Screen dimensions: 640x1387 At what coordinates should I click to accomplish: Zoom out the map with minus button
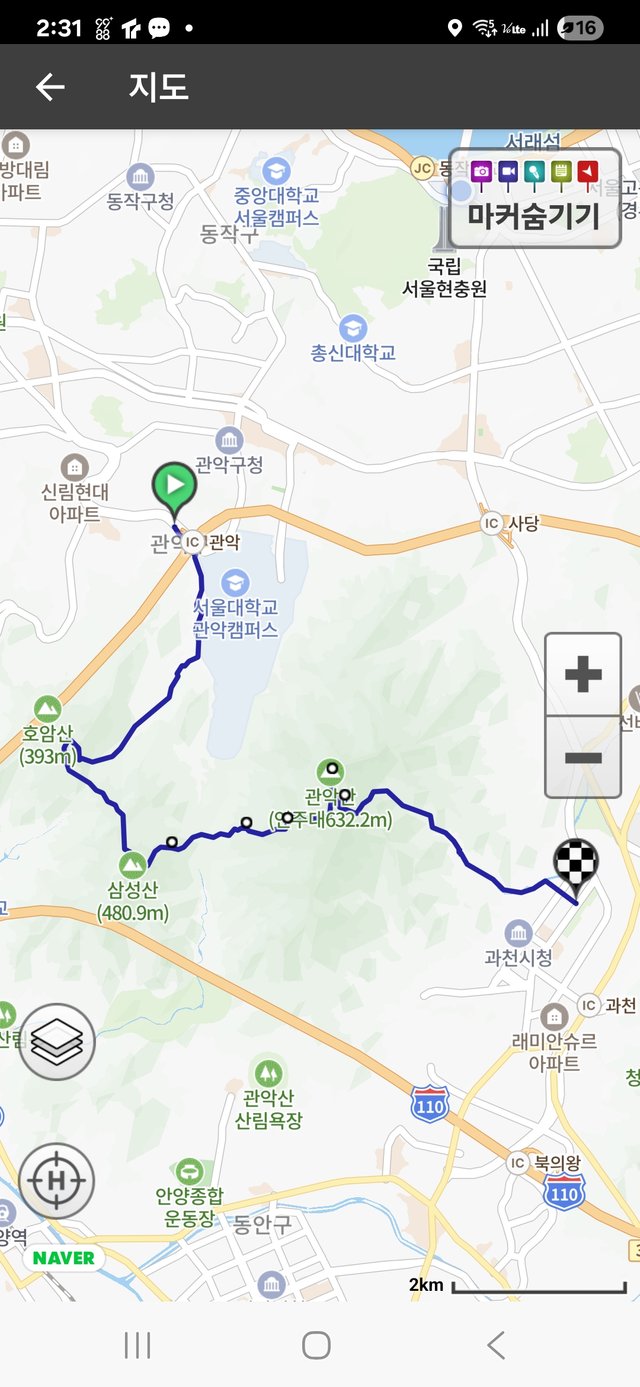tap(583, 757)
